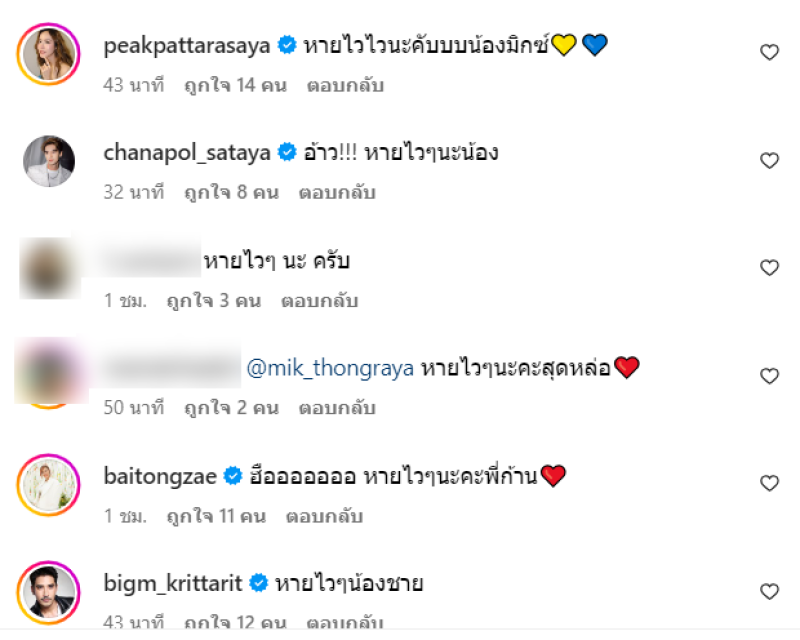Viewport: 800px width, 640px height.
Task: Like the comment by peakpattarasaya
Action: pos(769,53)
